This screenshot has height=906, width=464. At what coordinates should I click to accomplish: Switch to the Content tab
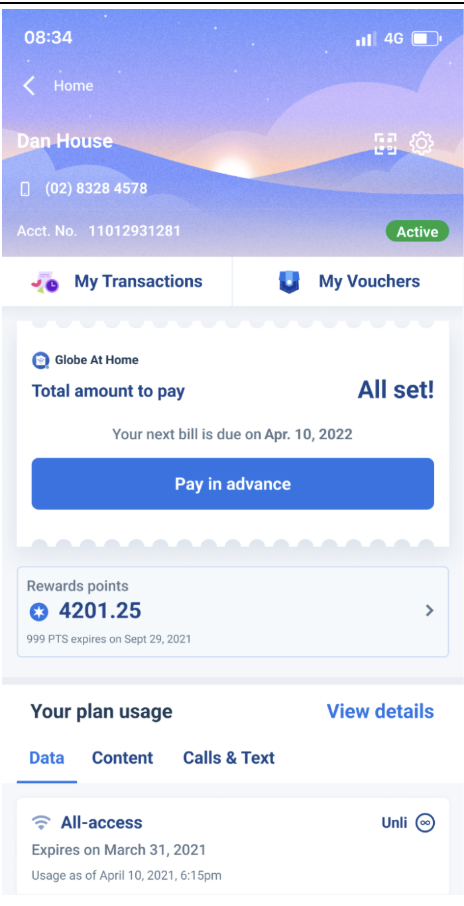coord(123,758)
